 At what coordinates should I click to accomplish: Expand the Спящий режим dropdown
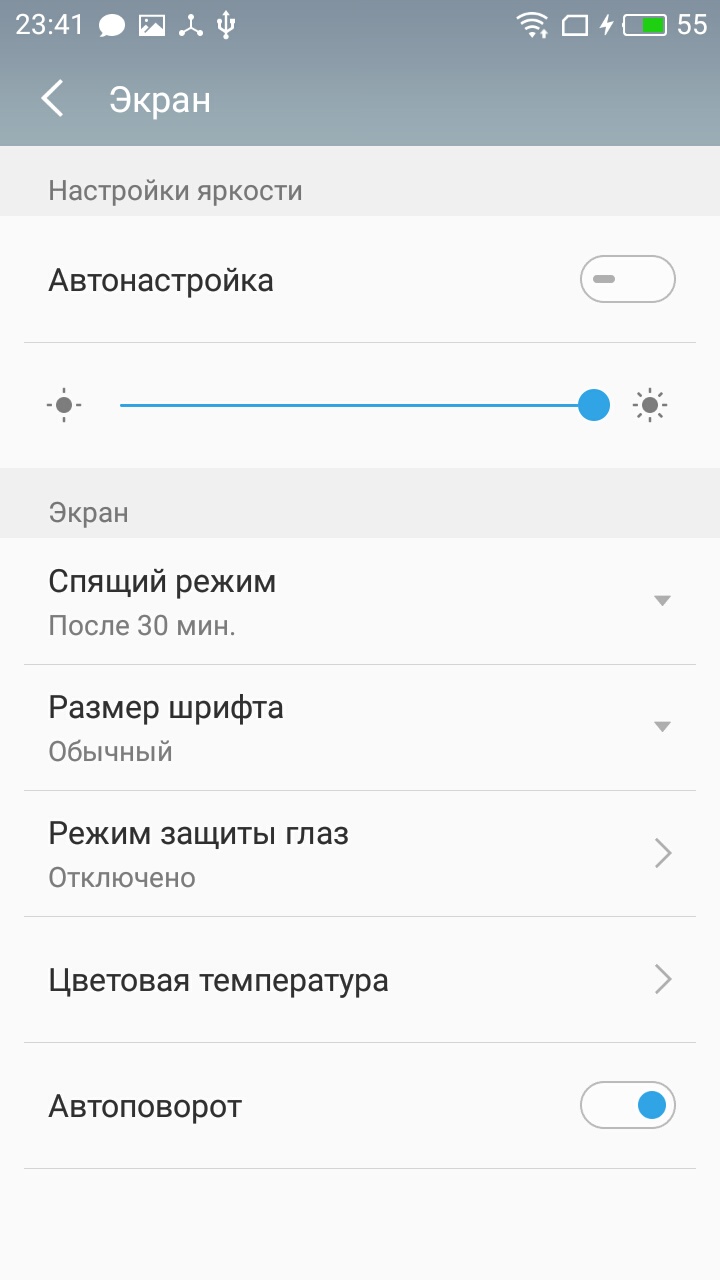(x=360, y=602)
